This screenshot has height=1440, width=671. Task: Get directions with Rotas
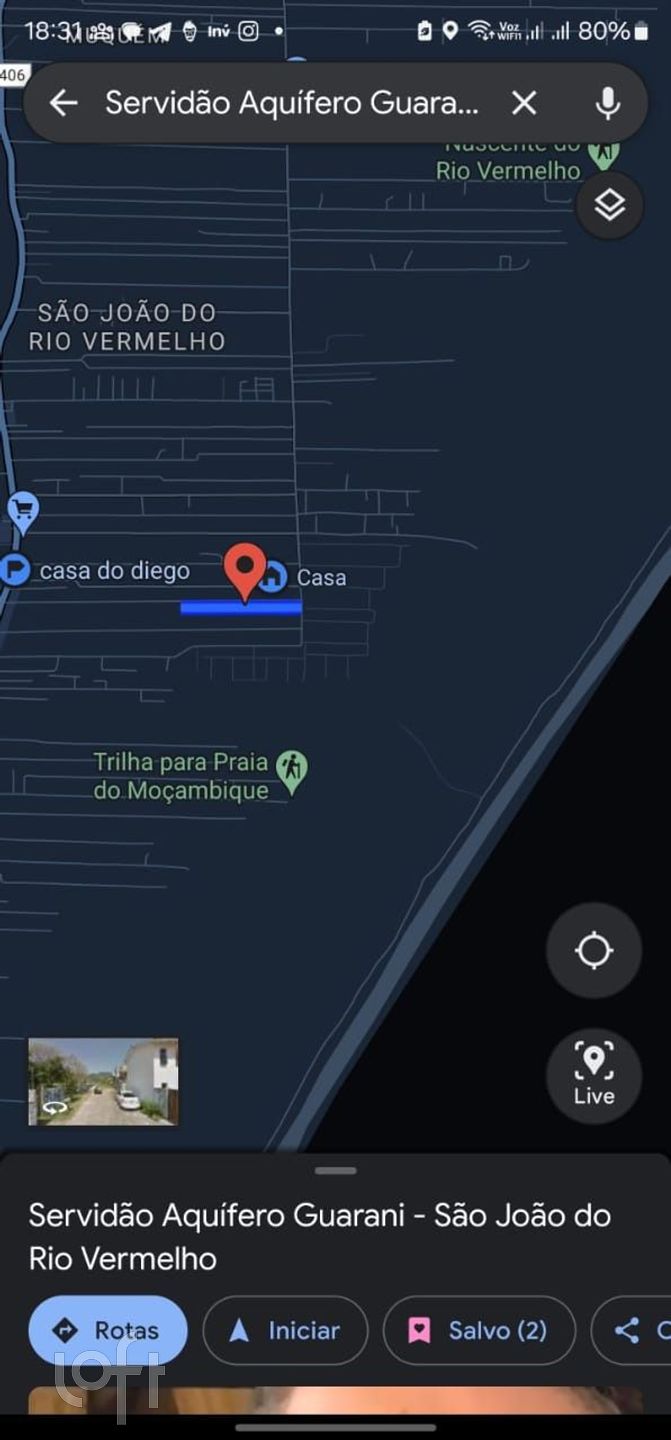tap(108, 1330)
